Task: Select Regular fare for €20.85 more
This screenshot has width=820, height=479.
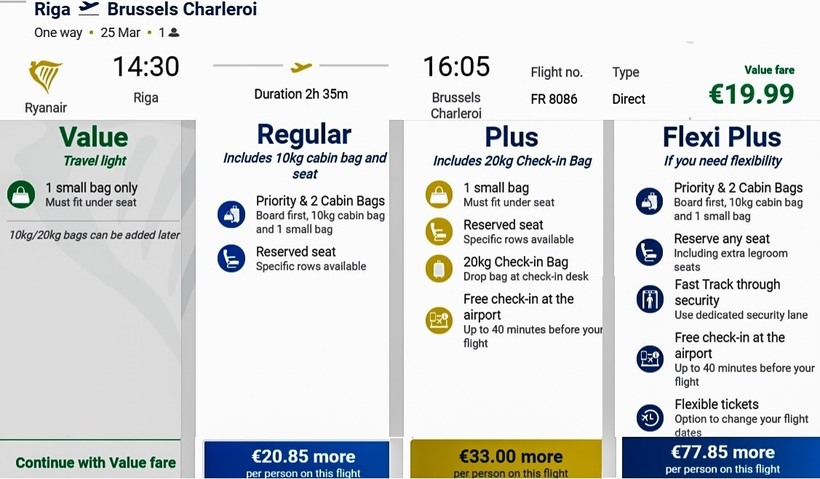Action: coord(296,460)
